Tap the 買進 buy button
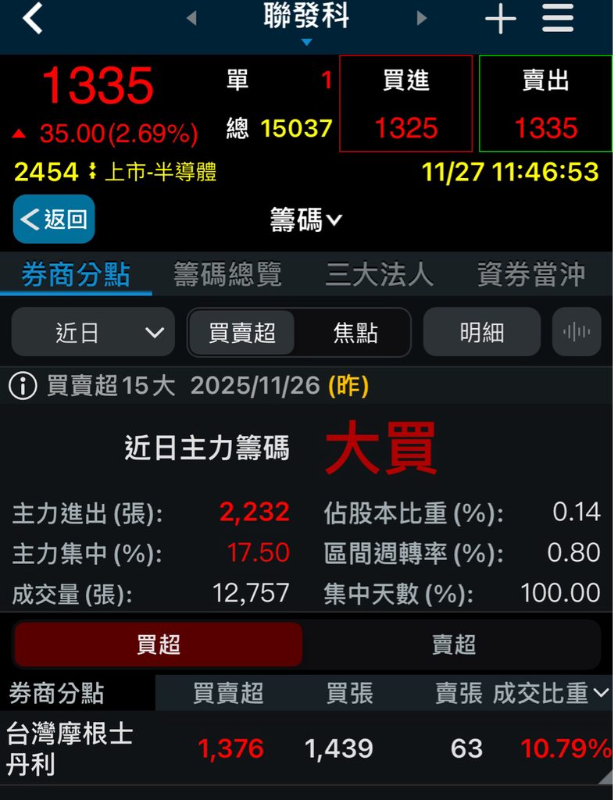 (x=406, y=104)
